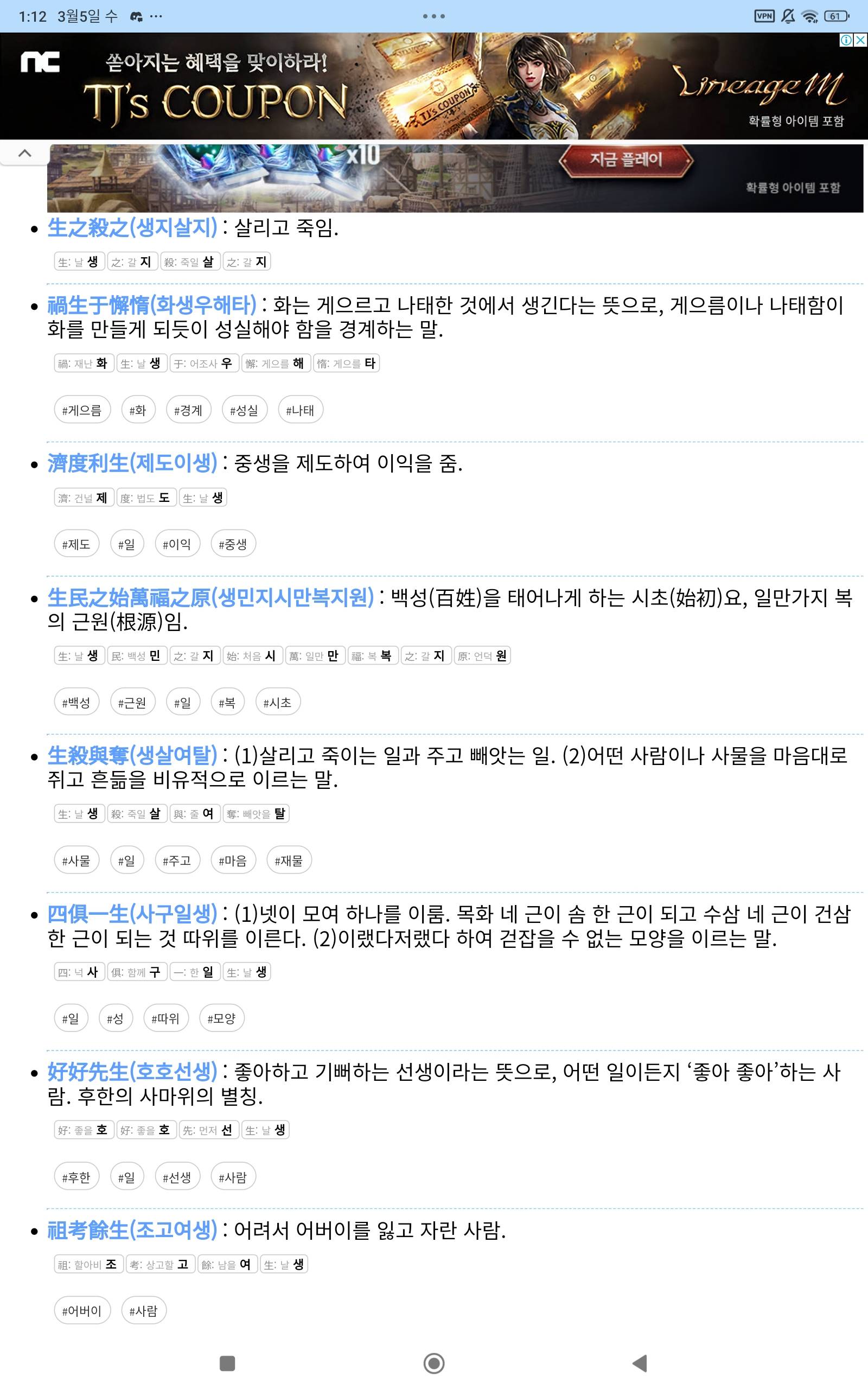Go back using the navigation bar
The height and width of the screenshot is (1389, 868).
coord(640,1363)
